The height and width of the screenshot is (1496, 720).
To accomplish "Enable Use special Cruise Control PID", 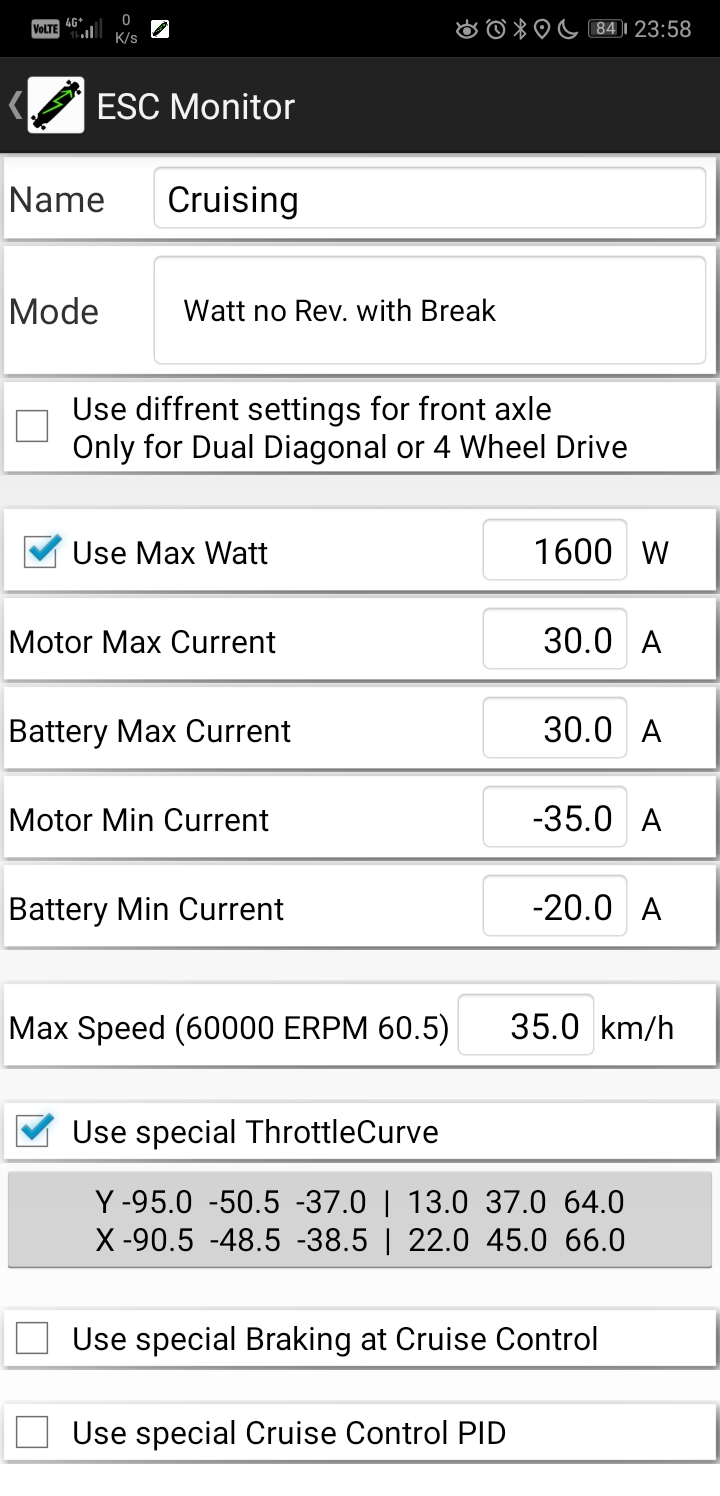I will click(32, 1432).
